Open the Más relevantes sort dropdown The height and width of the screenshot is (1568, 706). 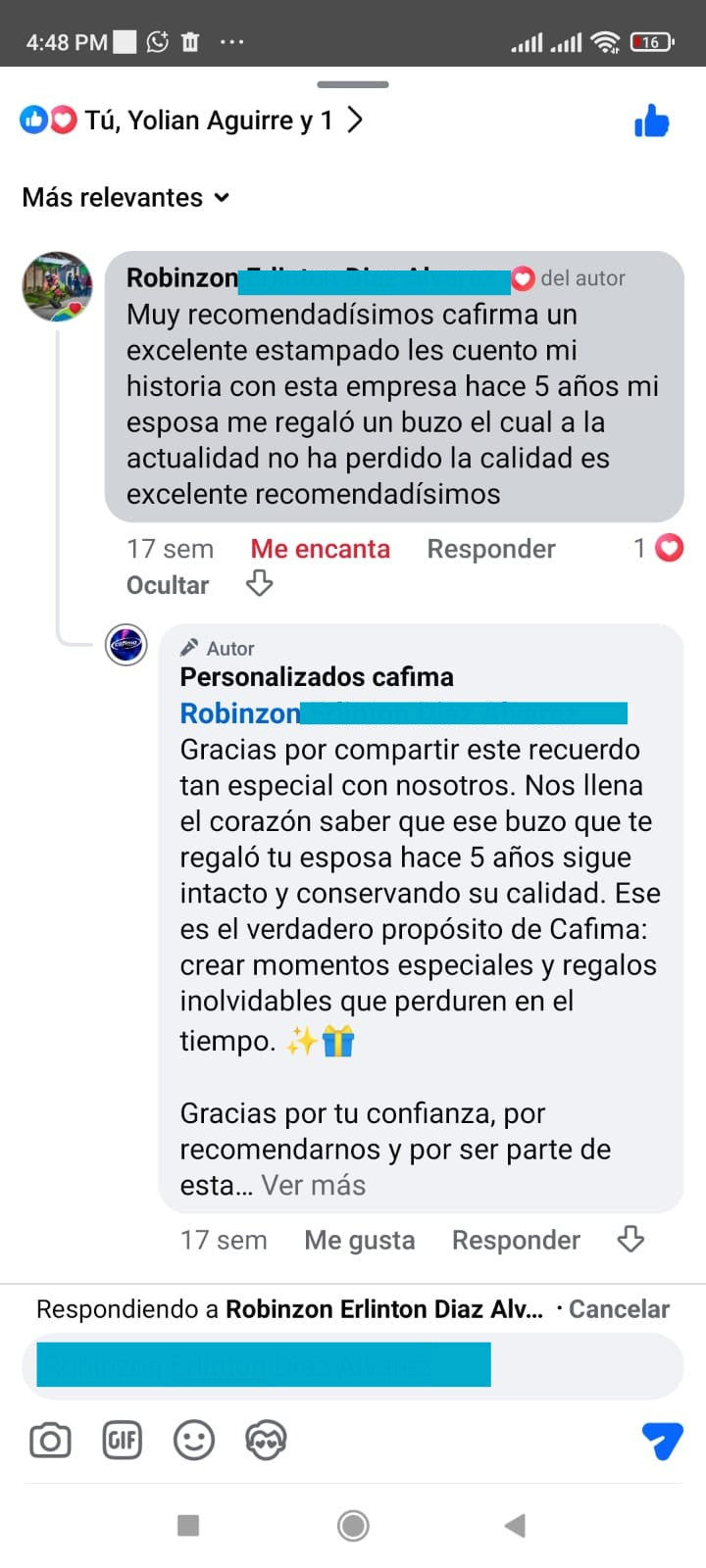(x=126, y=197)
